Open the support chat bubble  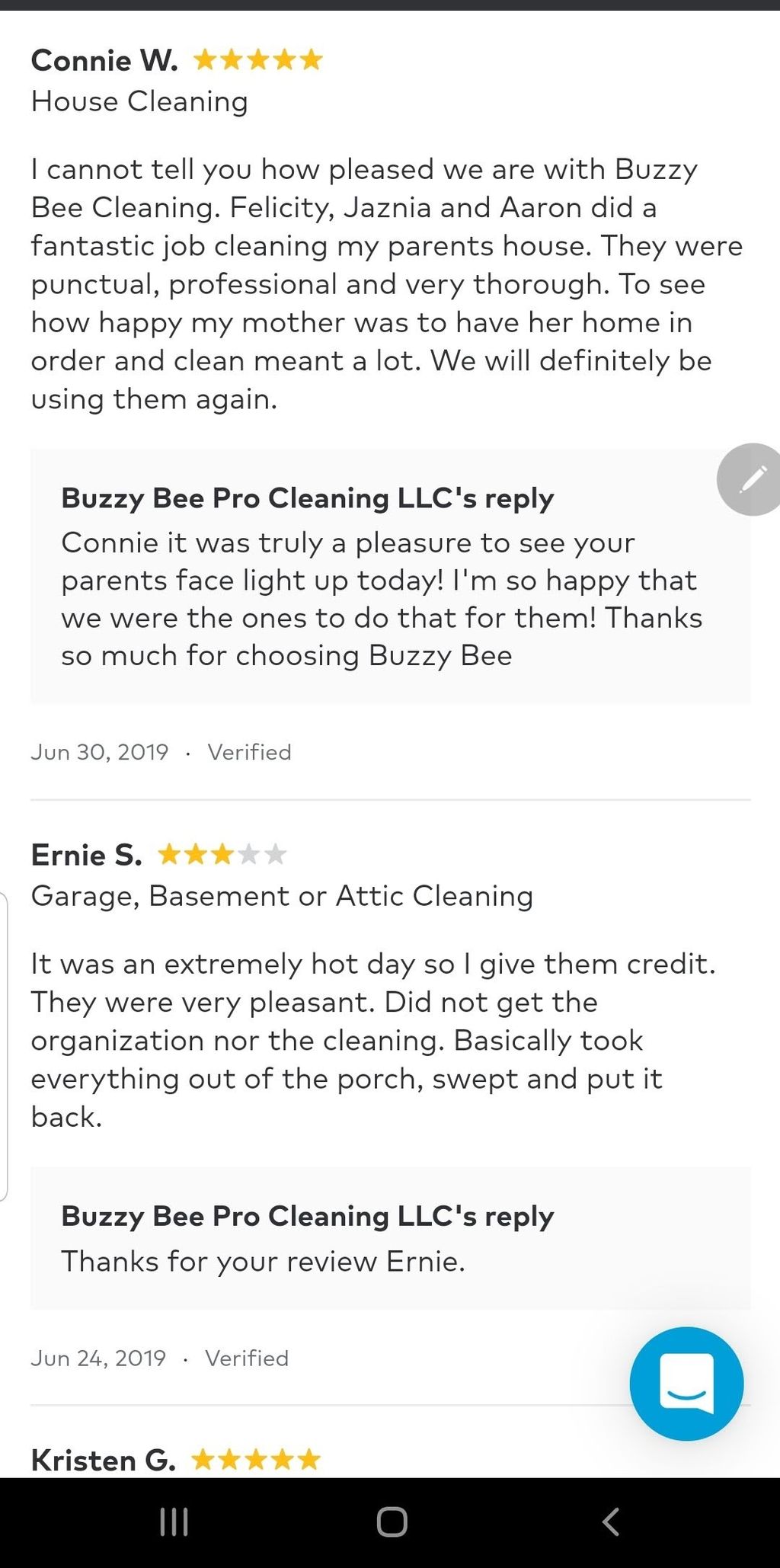(686, 1383)
